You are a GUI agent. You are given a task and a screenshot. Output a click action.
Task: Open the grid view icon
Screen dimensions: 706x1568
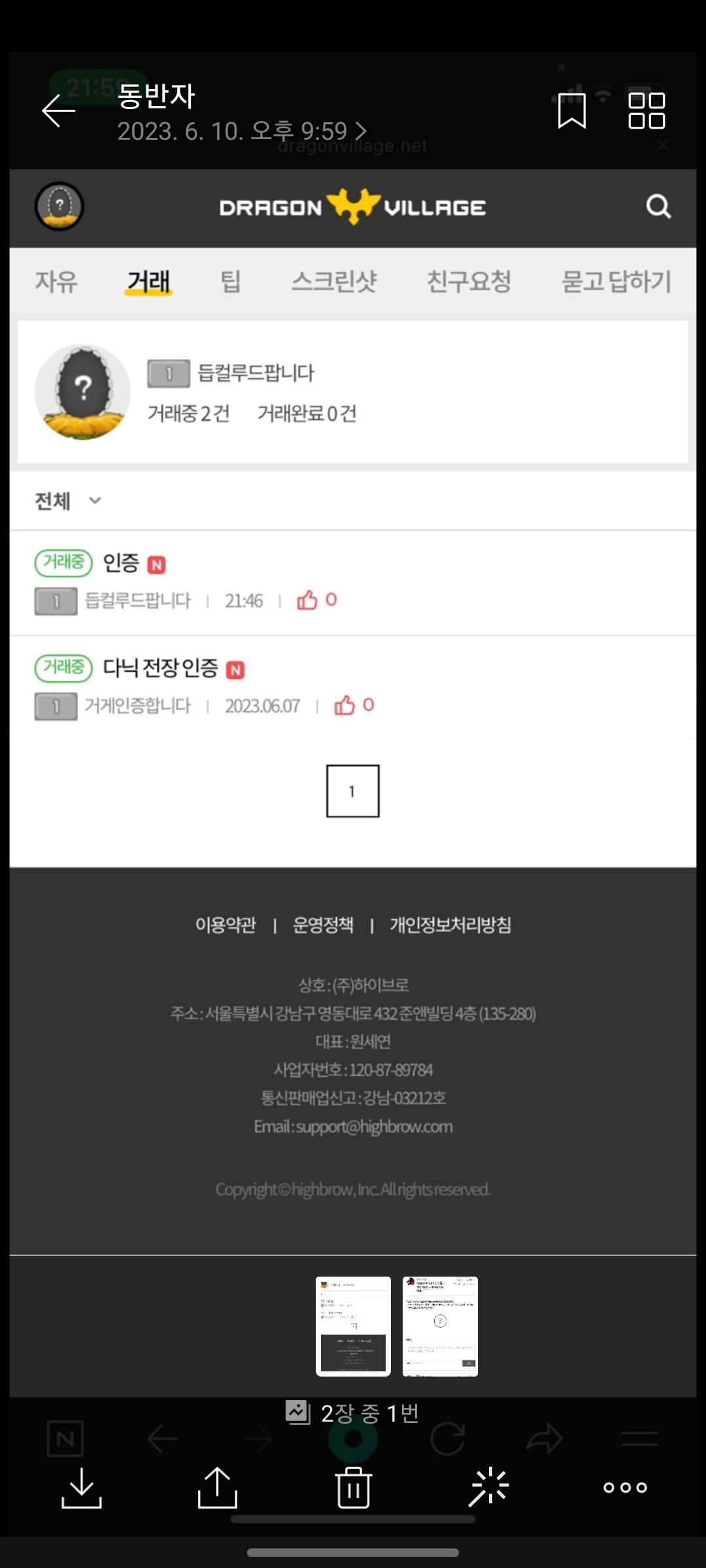click(646, 111)
